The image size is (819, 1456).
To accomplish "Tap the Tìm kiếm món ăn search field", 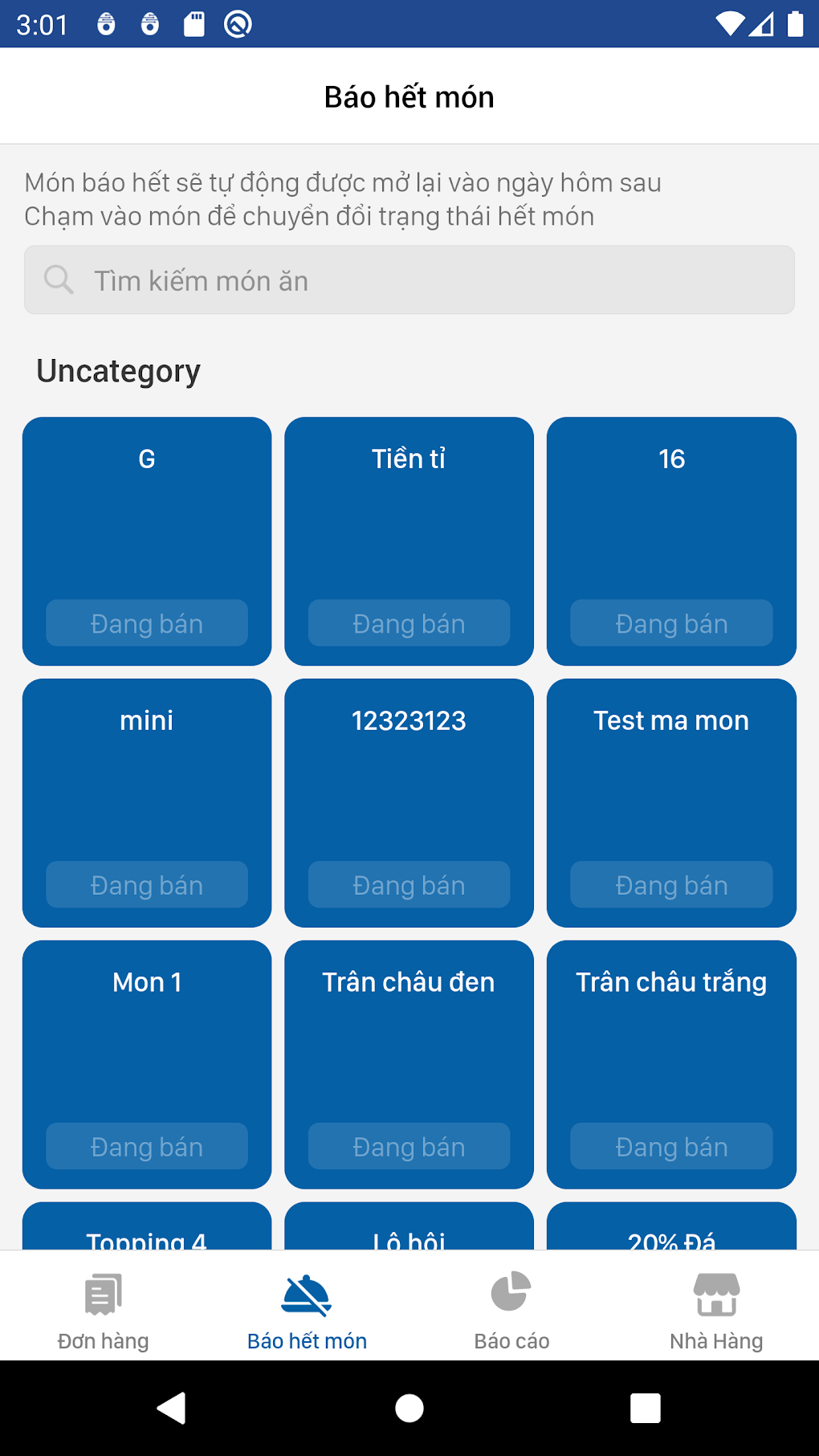I will [x=409, y=279].
